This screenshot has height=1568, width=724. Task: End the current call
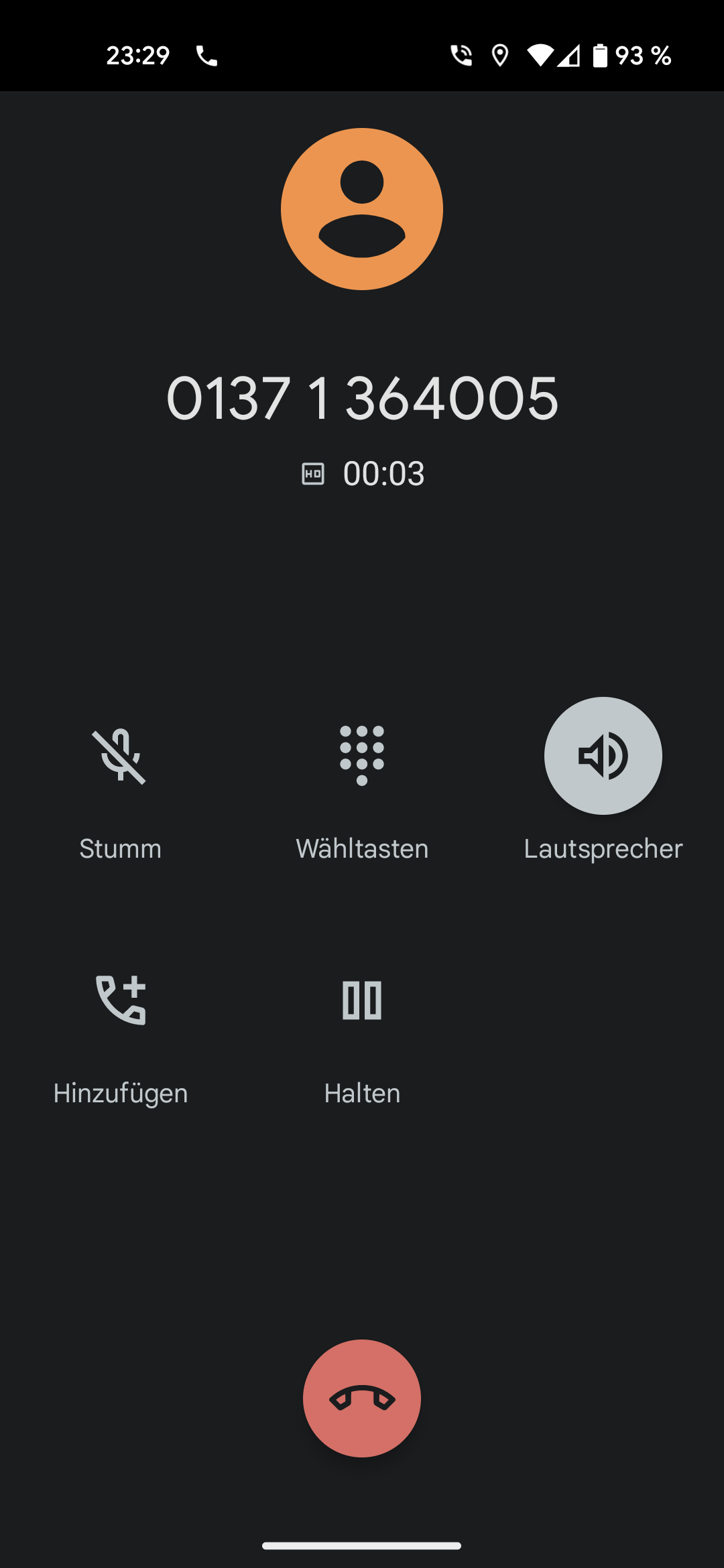(x=362, y=1398)
